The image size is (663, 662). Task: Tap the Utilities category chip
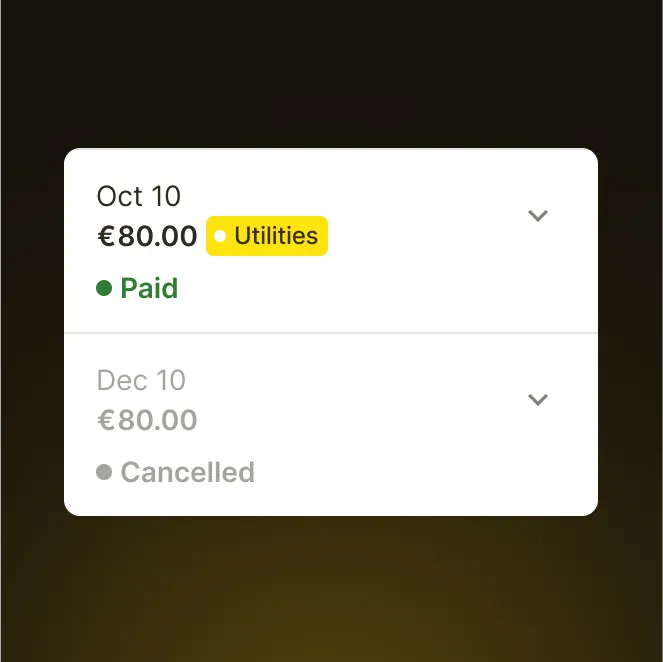pyautogui.click(x=267, y=236)
